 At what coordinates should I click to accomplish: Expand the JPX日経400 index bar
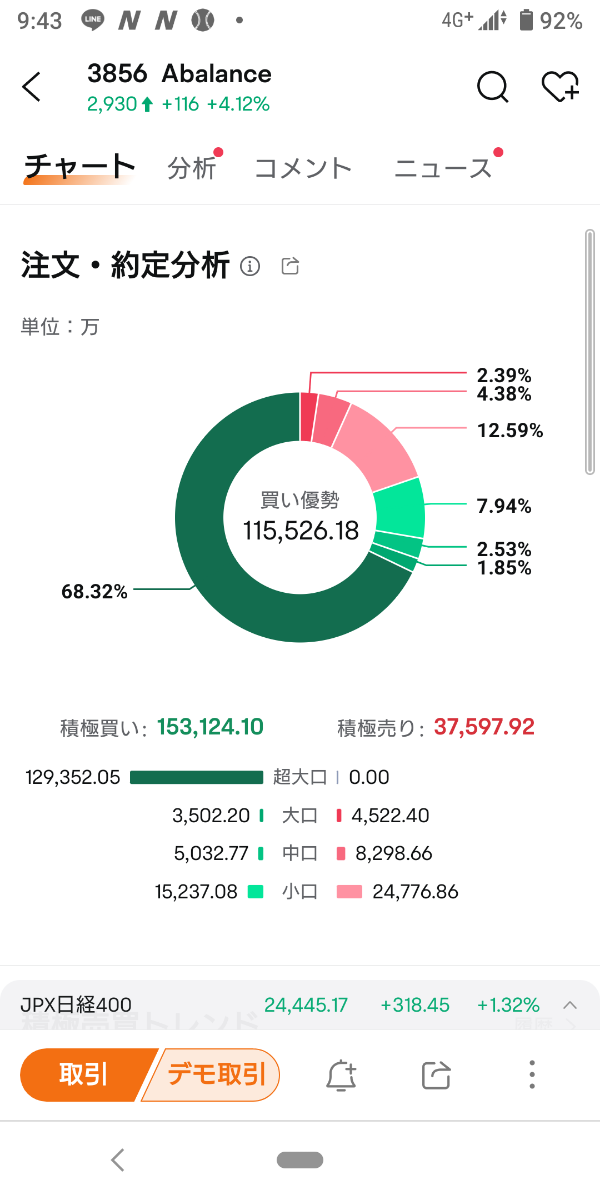[x=569, y=1005]
